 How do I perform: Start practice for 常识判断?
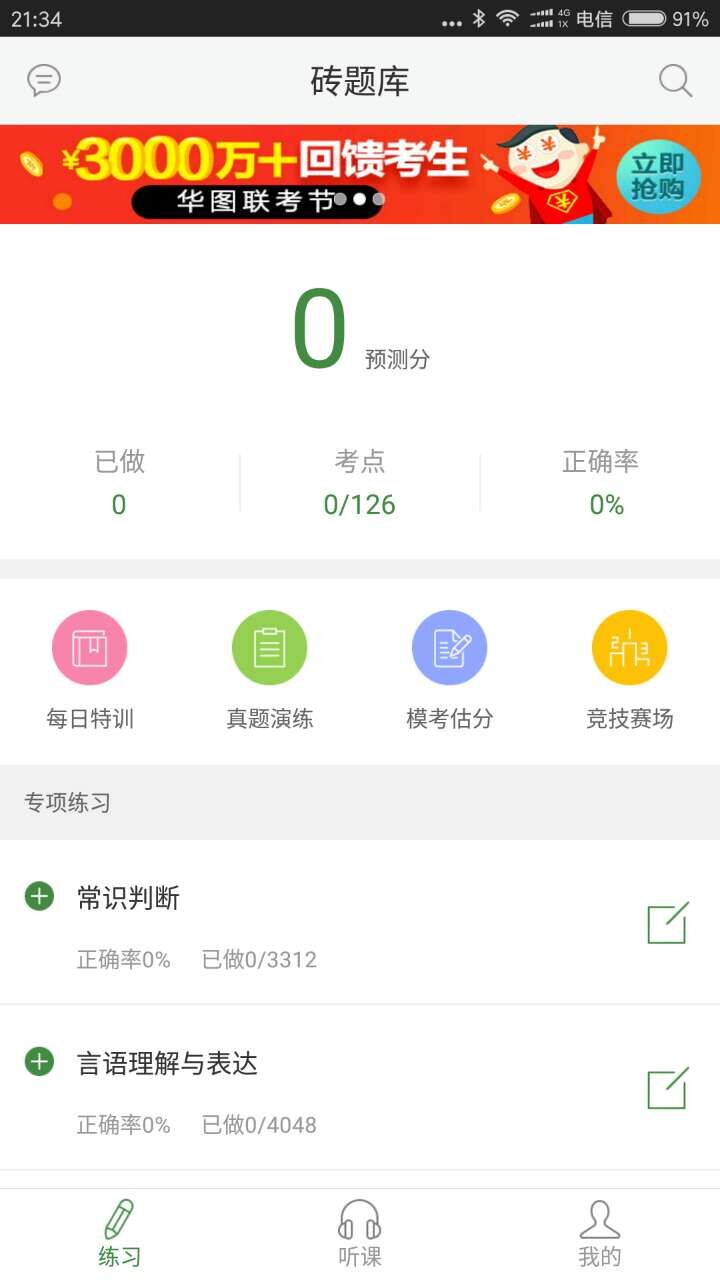pyautogui.click(x=667, y=923)
